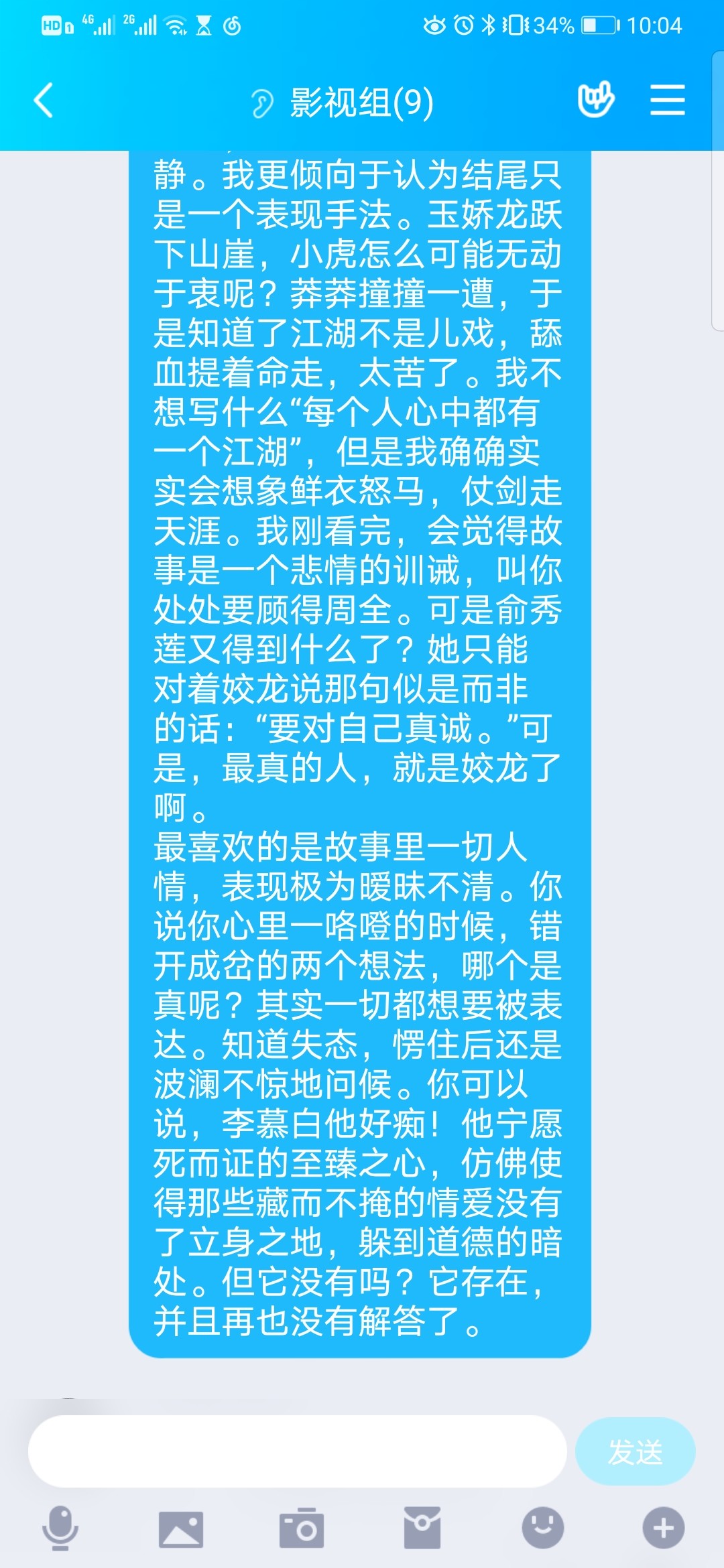Tap the group title 影视组(9)
724x1568 pixels.
click(362, 101)
